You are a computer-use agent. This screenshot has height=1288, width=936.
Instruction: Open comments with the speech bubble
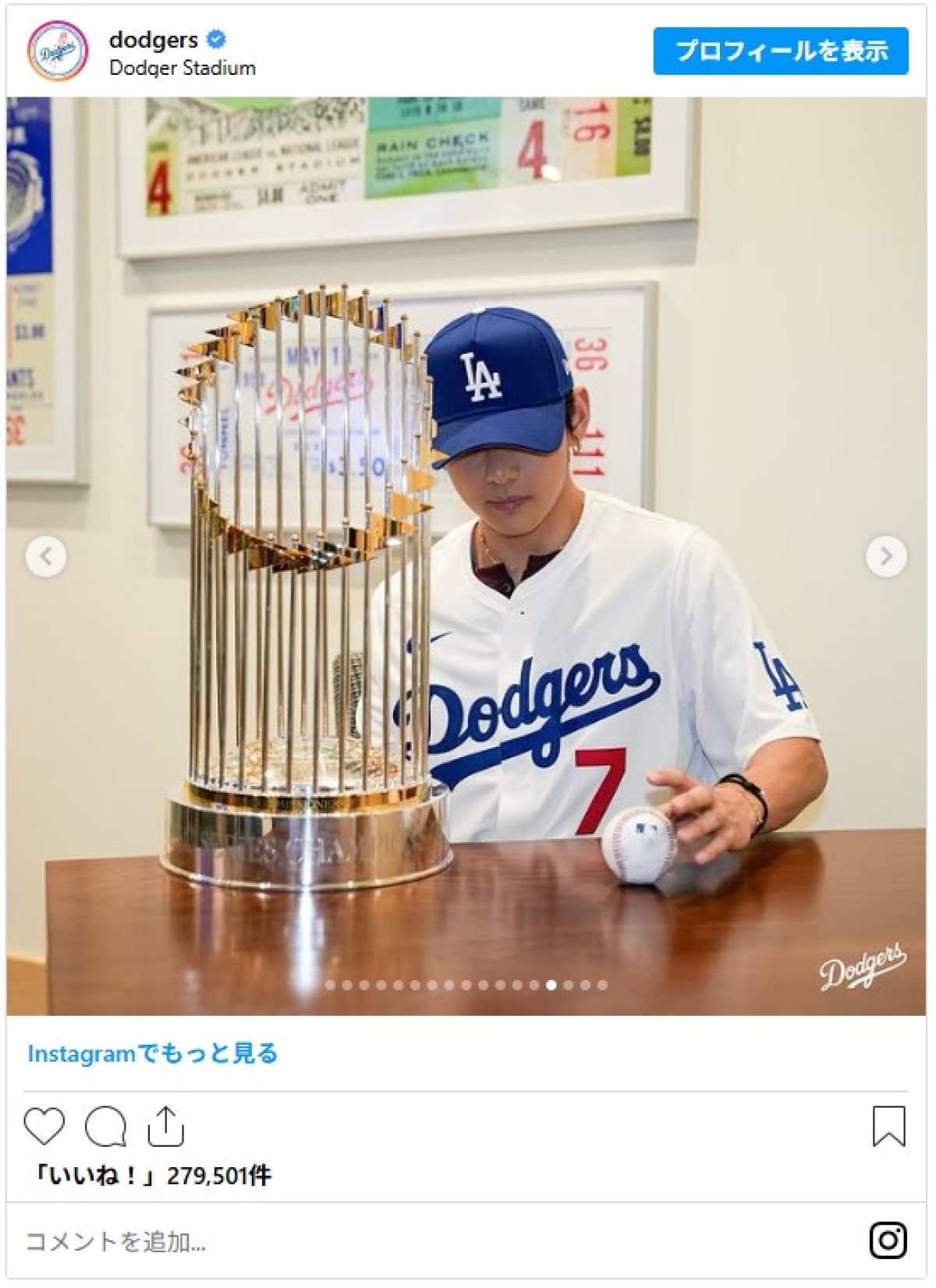(x=105, y=1126)
